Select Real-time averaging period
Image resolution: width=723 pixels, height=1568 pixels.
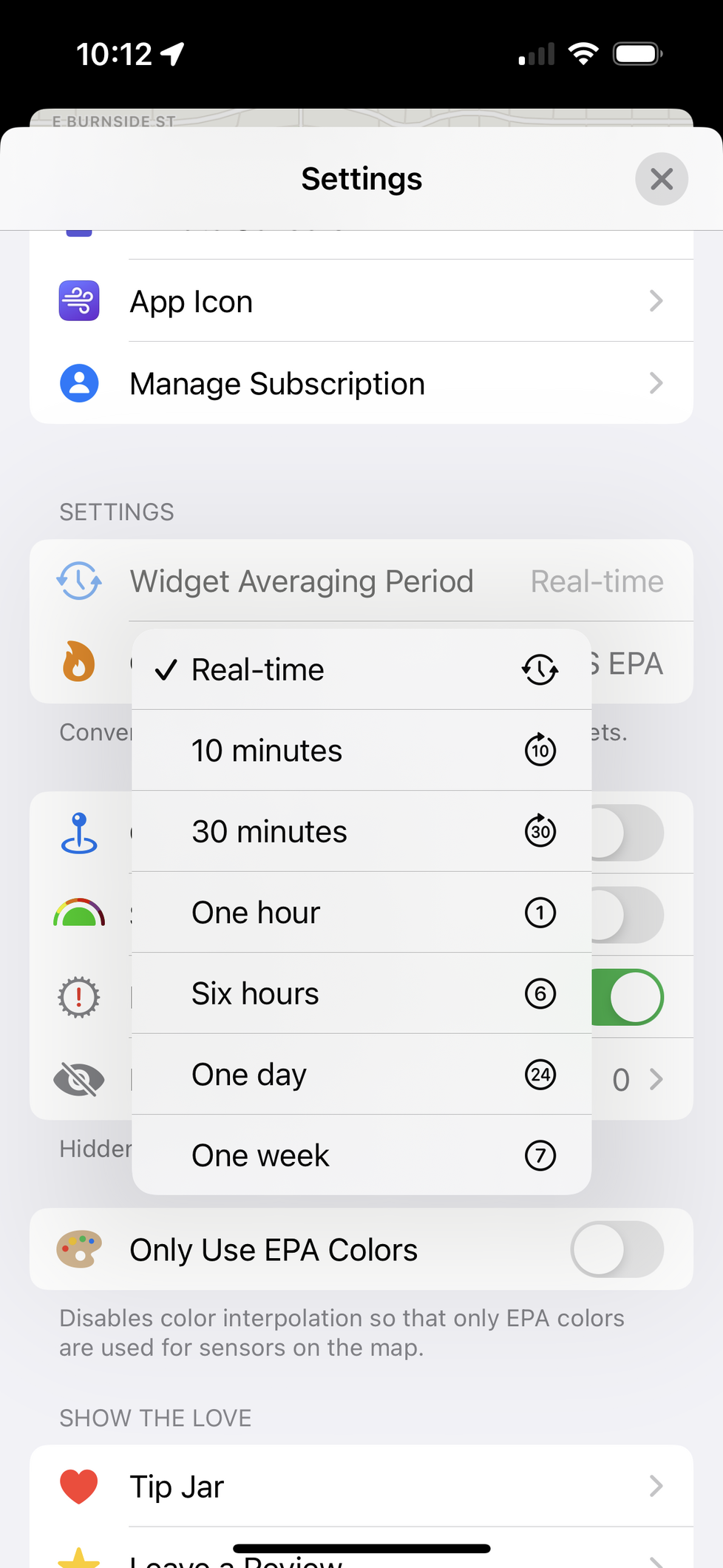[x=361, y=669]
